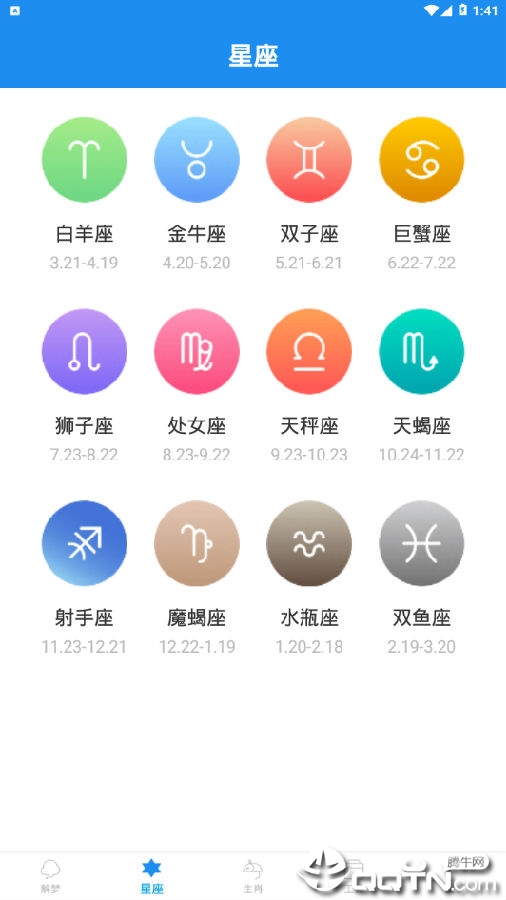
Task: Tap the 狮子座 (Leo) icon
Action: 84,351
